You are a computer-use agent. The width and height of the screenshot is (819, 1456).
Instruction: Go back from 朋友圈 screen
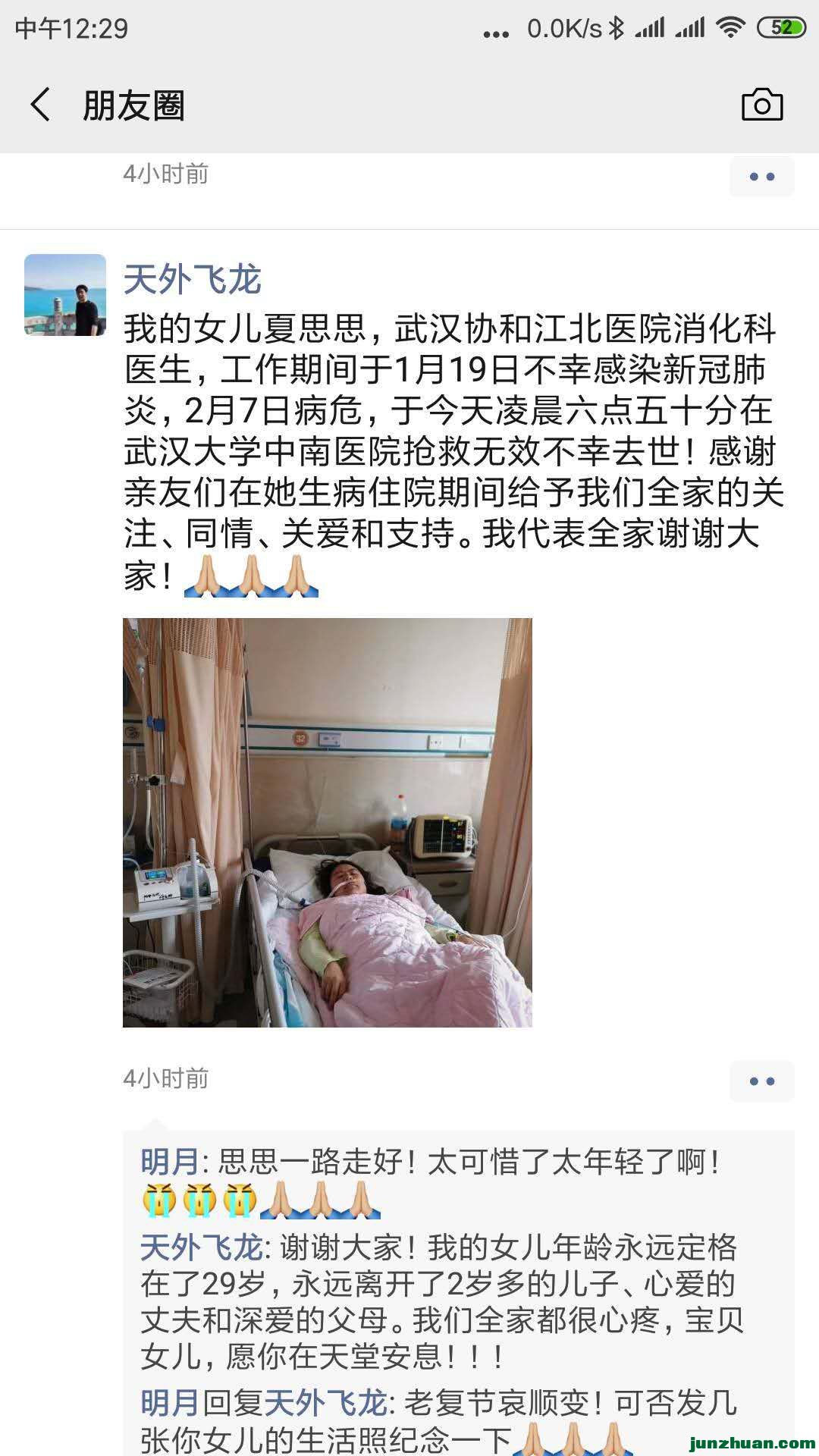coord(41,105)
